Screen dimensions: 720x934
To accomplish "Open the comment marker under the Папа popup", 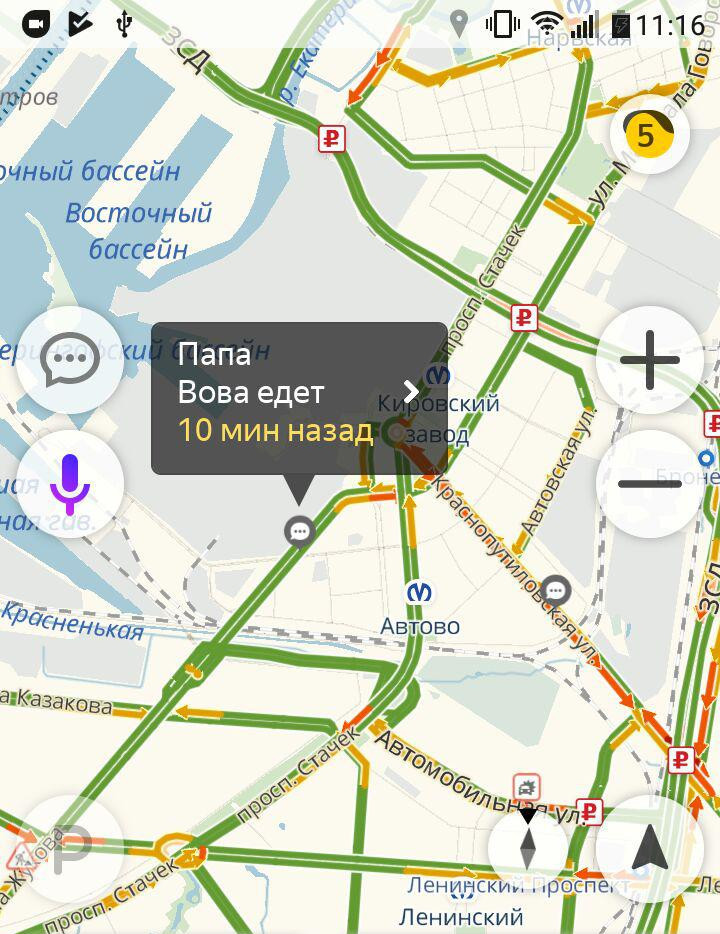I will pos(300,531).
